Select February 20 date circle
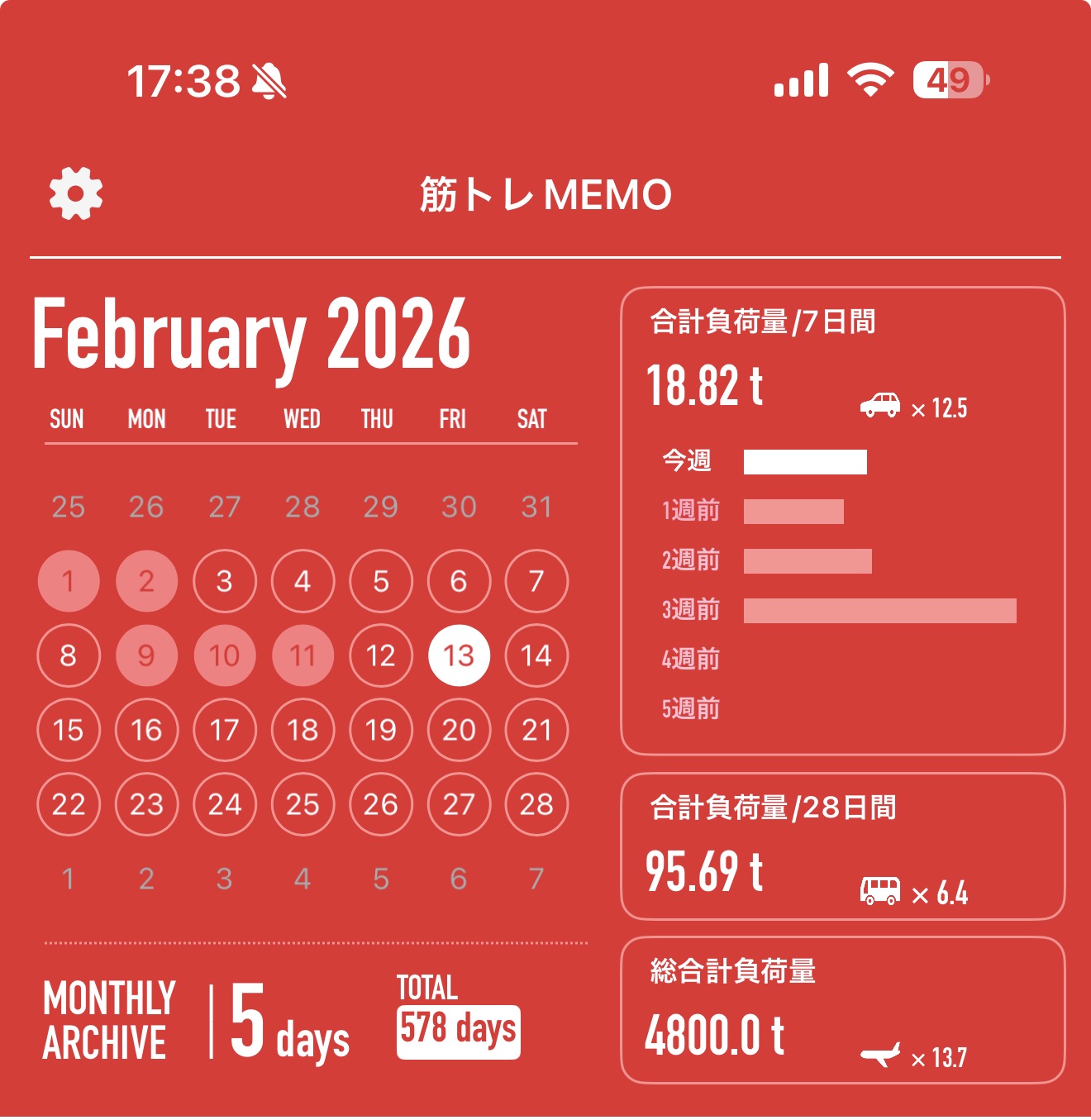This screenshot has width=1091, height=1120. (x=459, y=730)
